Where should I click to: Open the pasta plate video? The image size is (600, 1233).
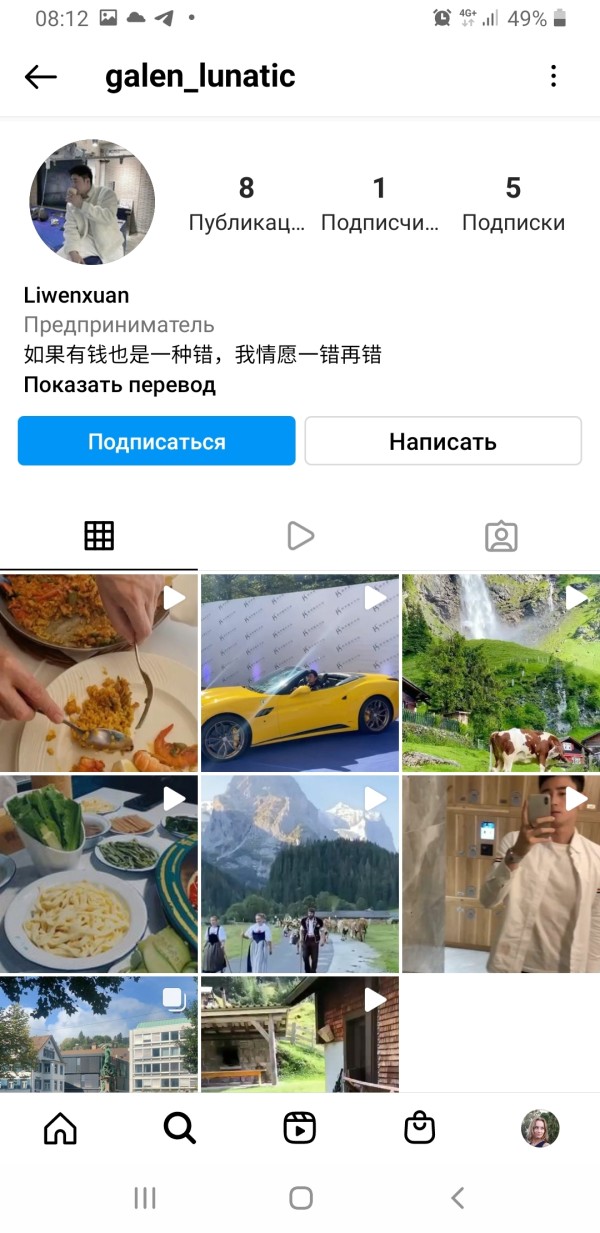point(99,874)
